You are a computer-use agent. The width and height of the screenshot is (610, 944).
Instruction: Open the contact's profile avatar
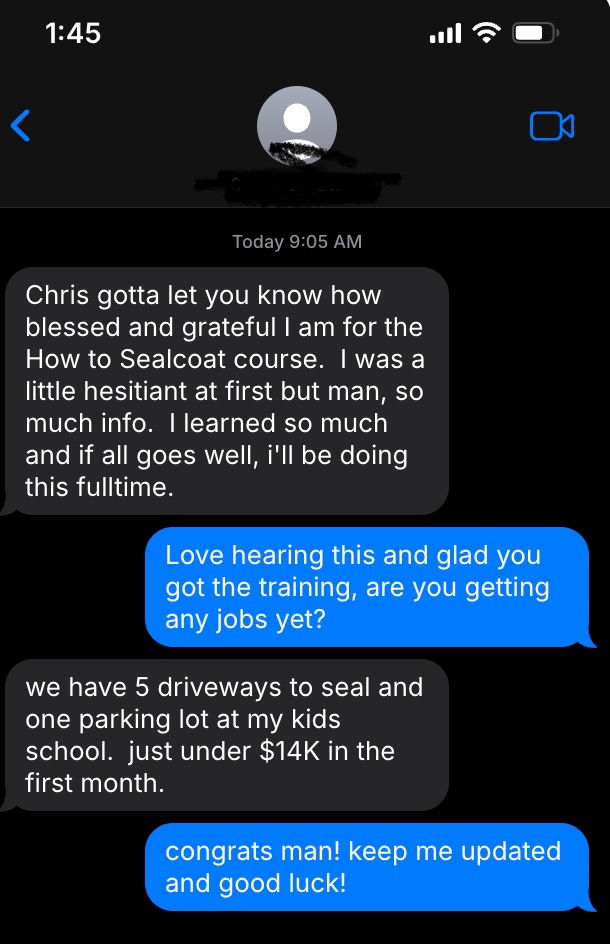296,125
